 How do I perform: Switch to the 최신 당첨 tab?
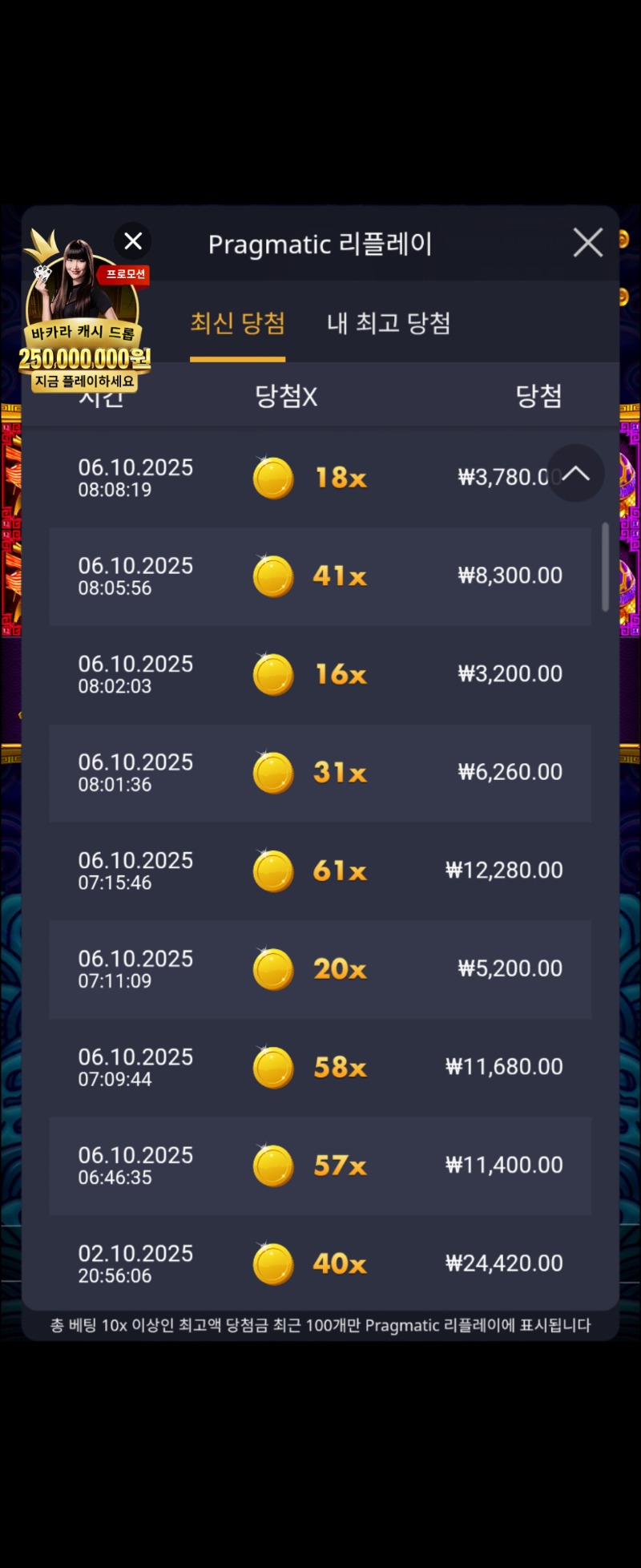point(237,323)
